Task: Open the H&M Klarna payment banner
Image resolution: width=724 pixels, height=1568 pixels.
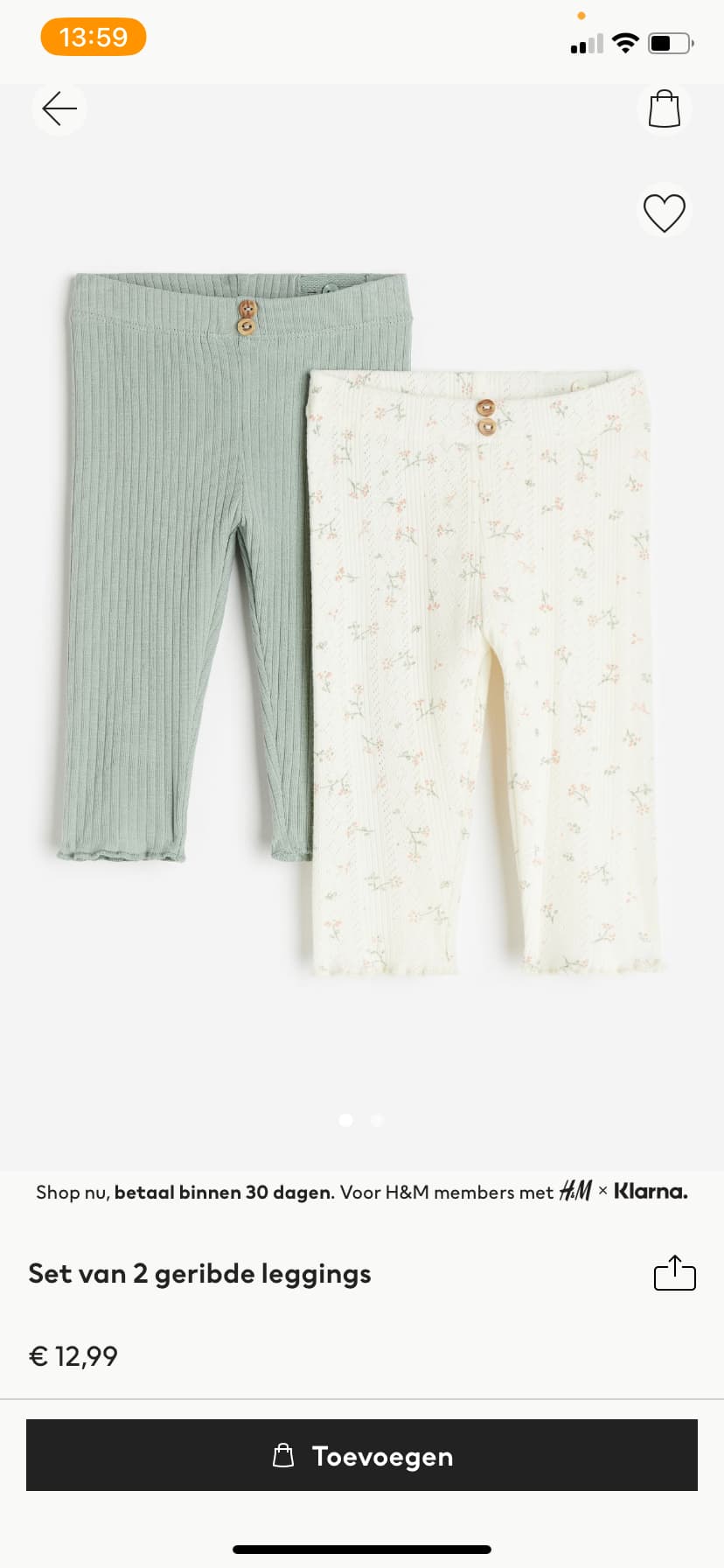Action: click(x=362, y=1192)
